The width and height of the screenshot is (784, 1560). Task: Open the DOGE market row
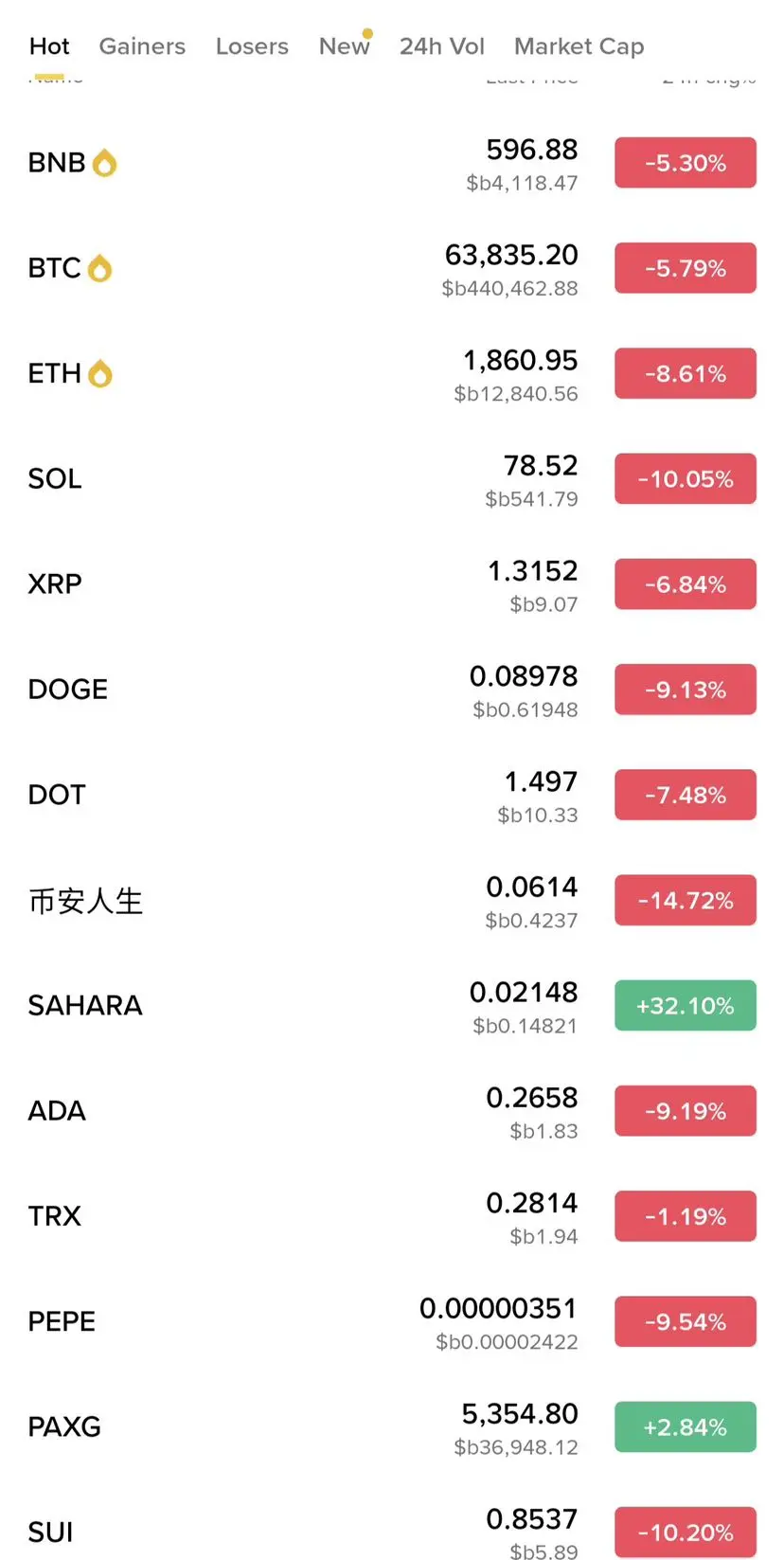point(68,690)
